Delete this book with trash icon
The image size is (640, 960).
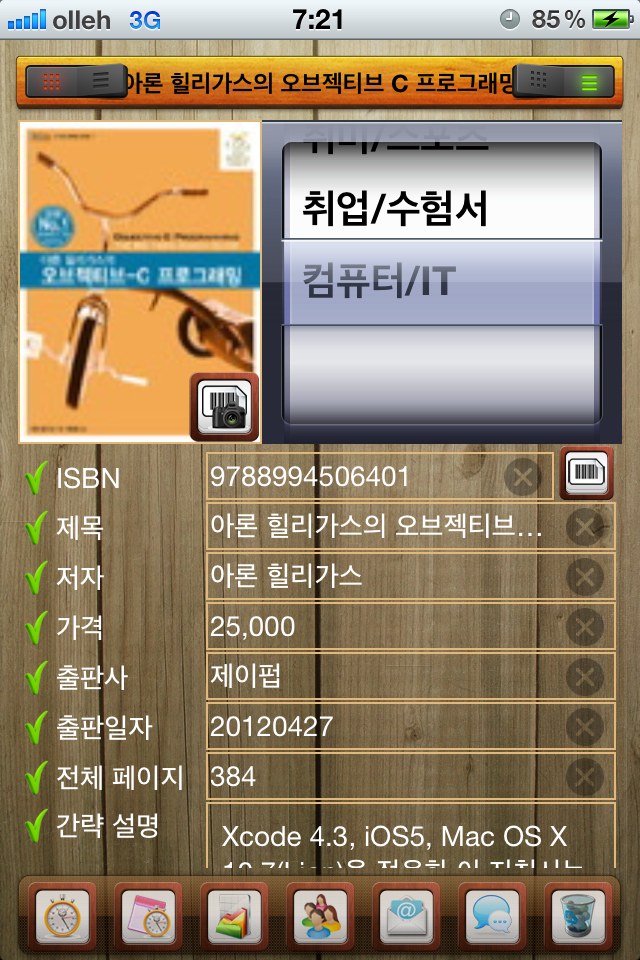pos(577,914)
